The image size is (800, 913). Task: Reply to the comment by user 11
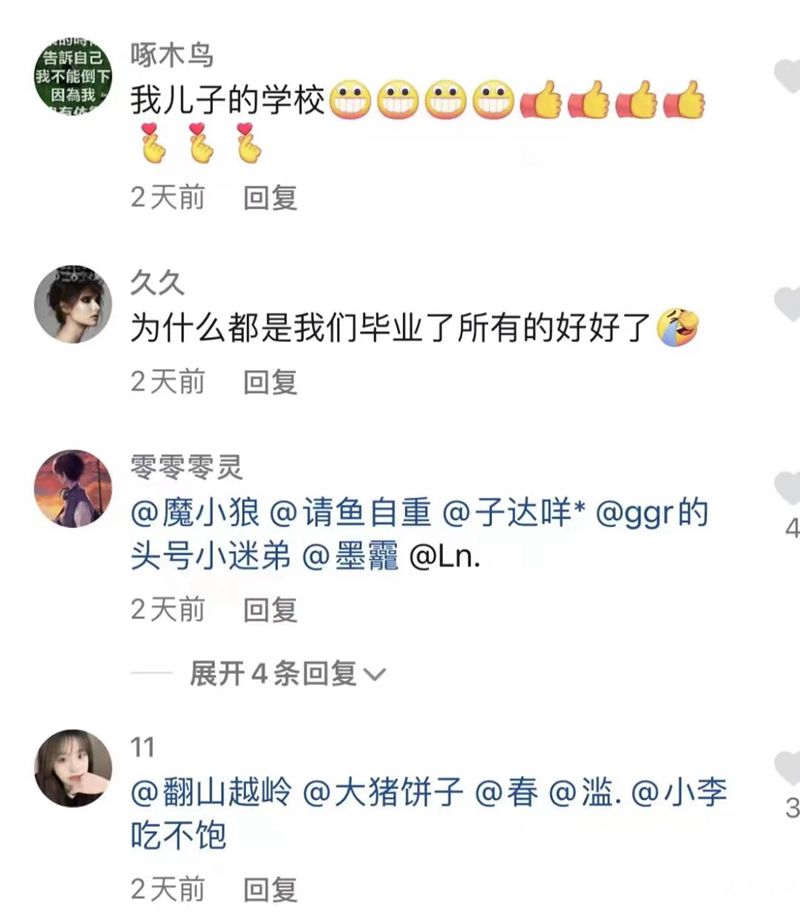(271, 887)
